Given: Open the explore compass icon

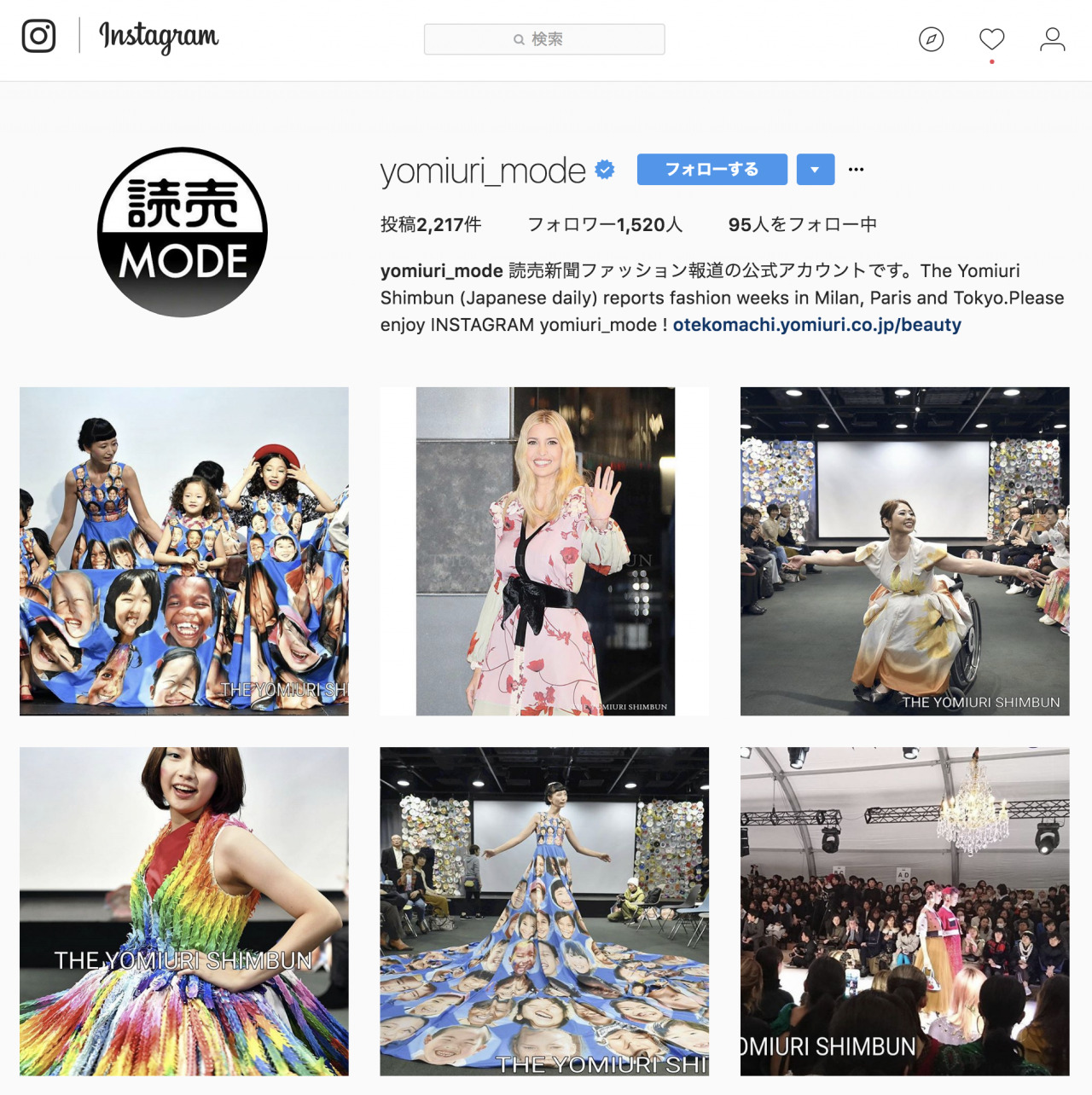Looking at the screenshot, I should pyautogui.click(x=931, y=39).
